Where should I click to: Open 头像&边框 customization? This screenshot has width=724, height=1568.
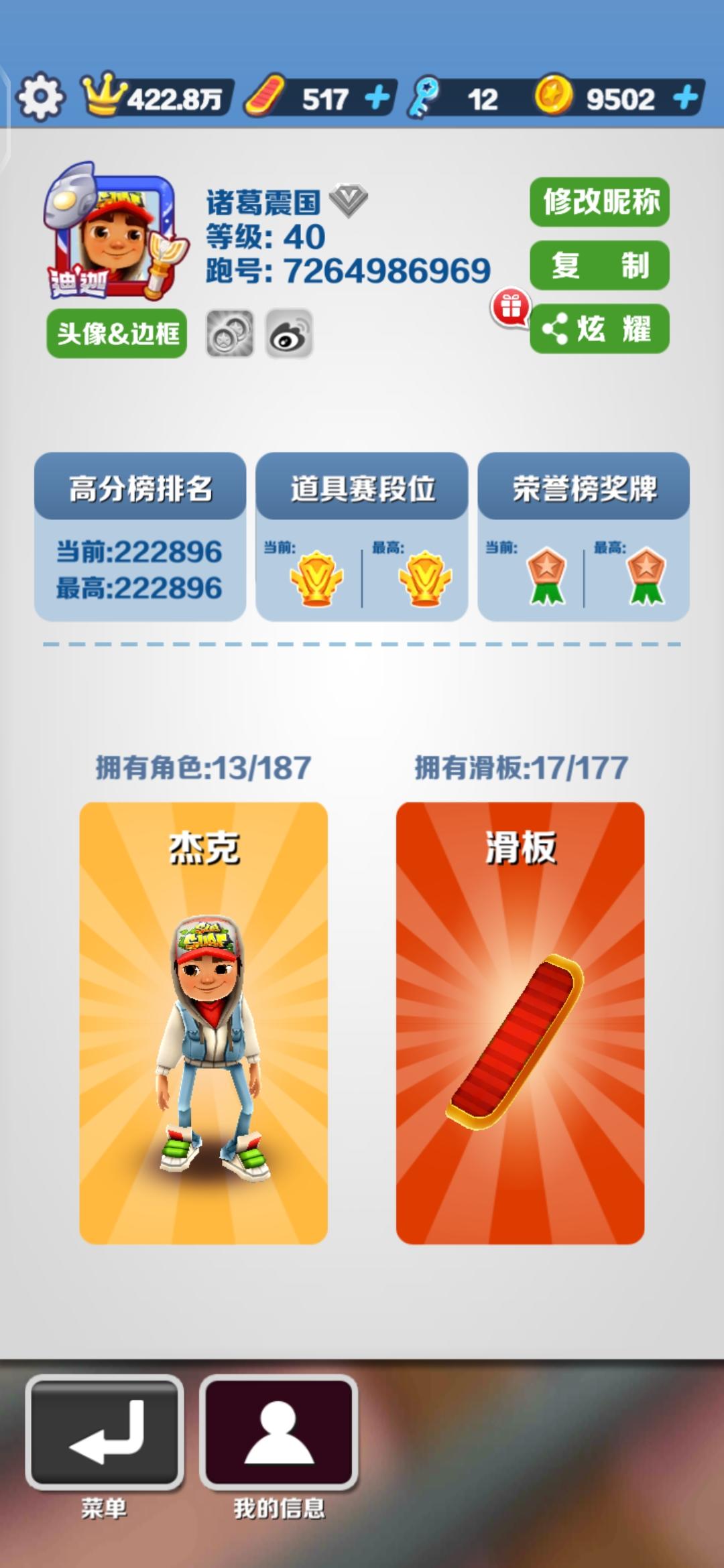point(117,333)
